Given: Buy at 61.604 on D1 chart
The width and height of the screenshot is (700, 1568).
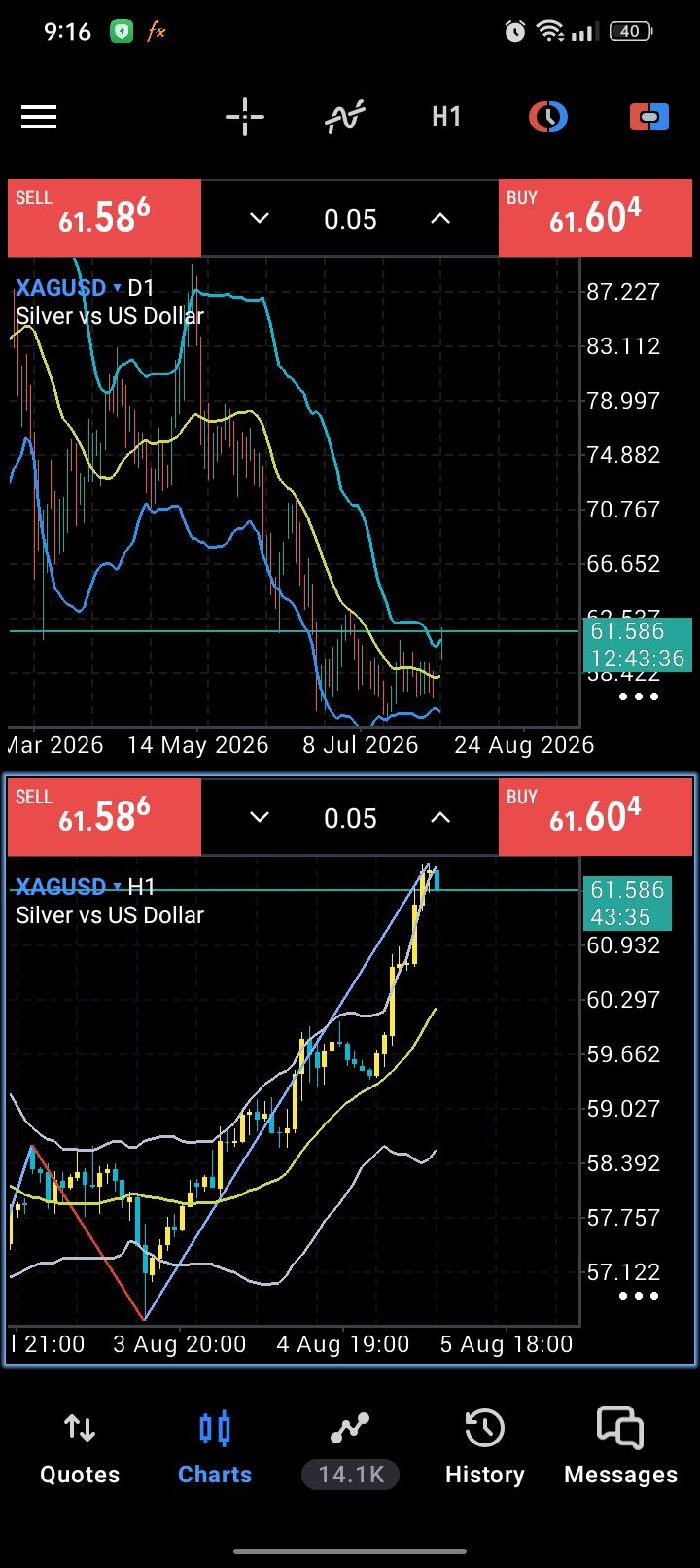Looking at the screenshot, I should pos(595,218).
